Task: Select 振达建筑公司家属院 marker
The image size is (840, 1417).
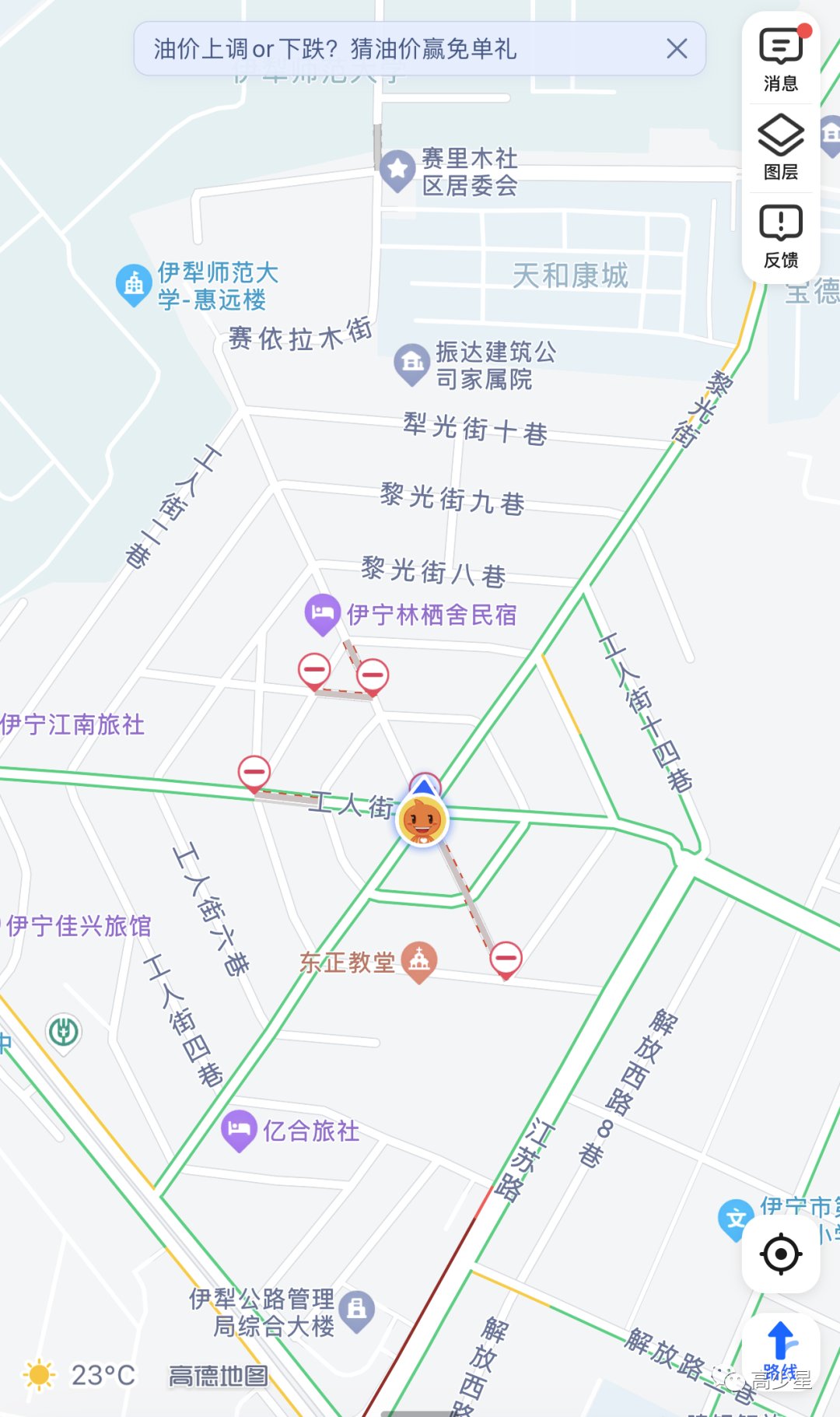Action: (412, 364)
